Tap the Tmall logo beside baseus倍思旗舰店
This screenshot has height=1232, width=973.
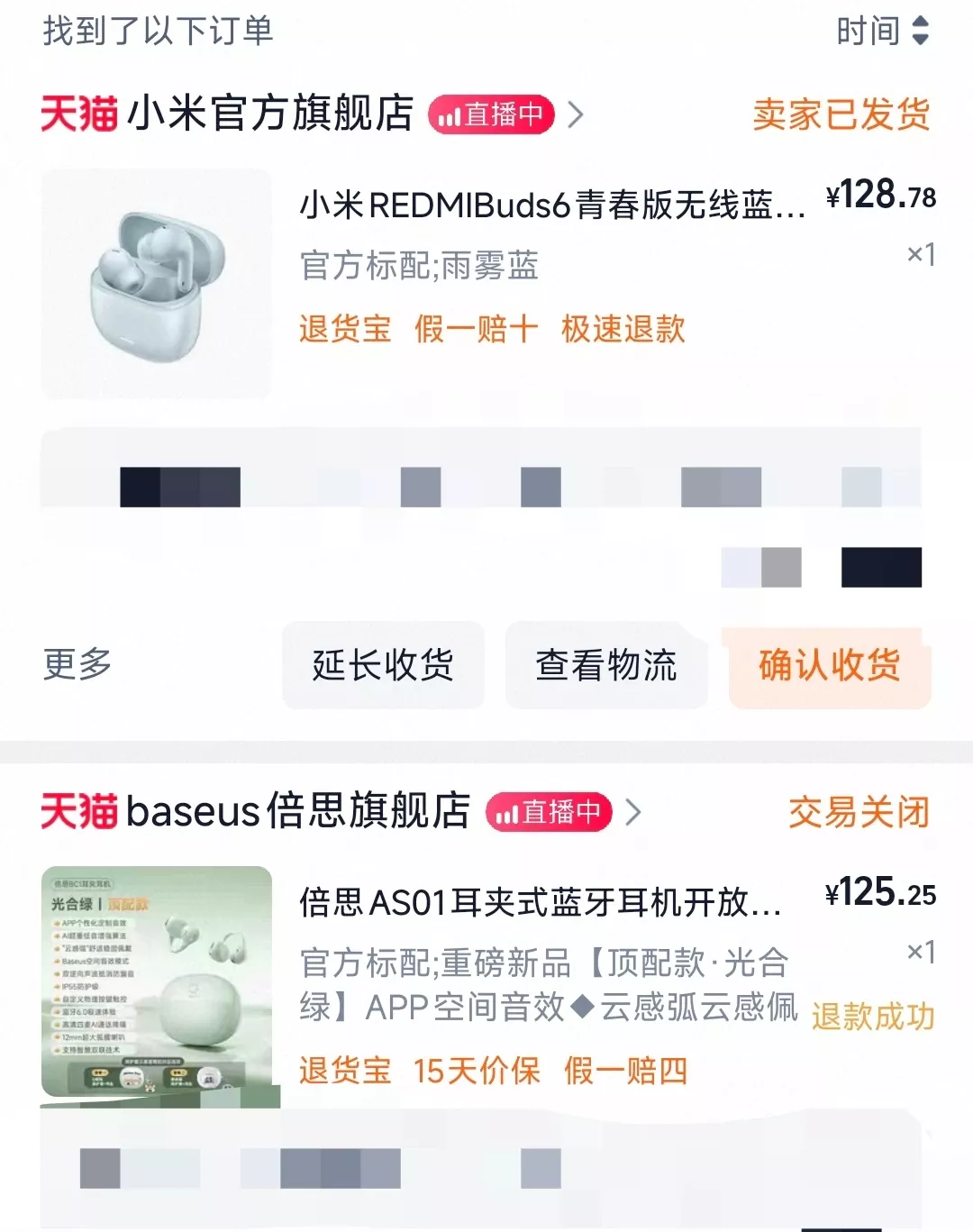click(78, 810)
